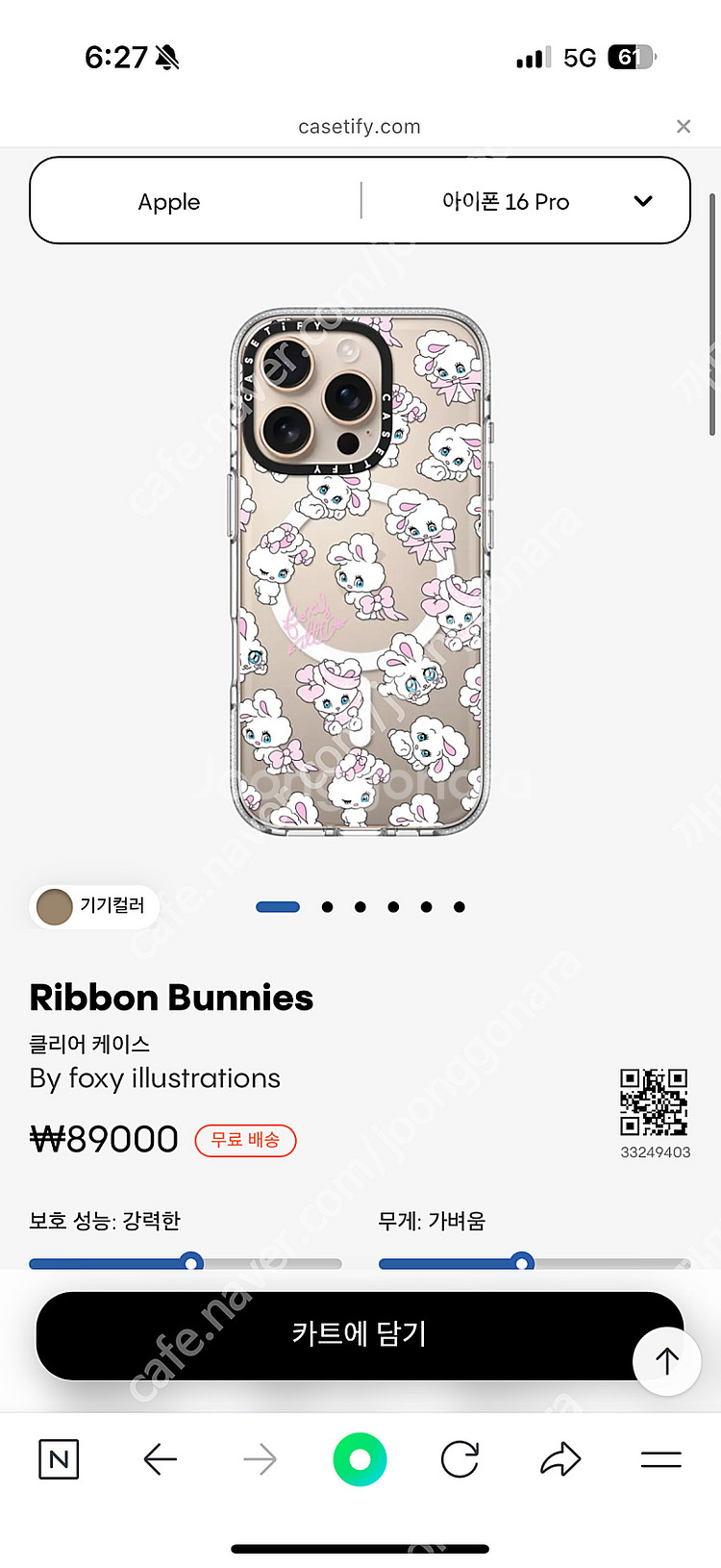This screenshot has width=721, height=1568.
Task: Open the browser menu with two lines
Action: point(660,1460)
